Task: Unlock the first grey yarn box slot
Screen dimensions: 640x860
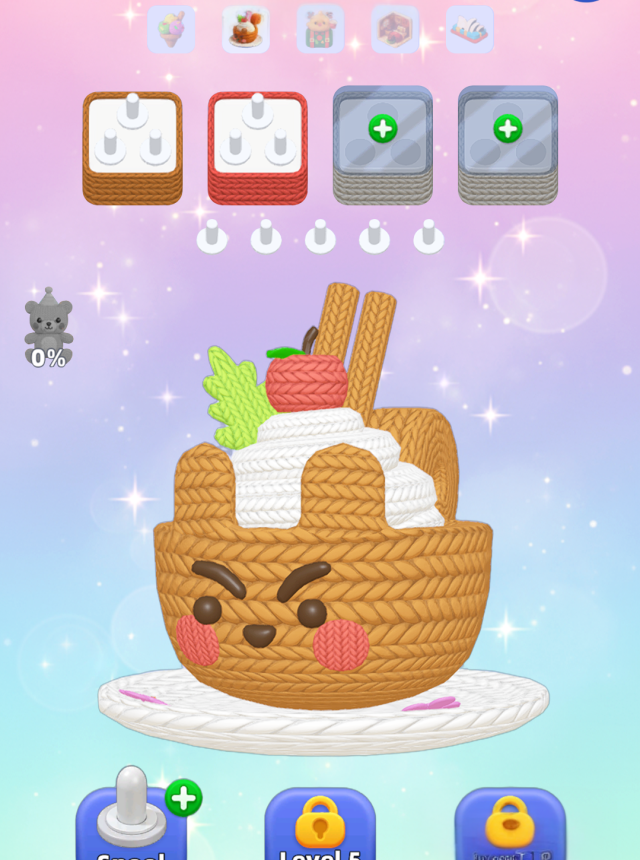Action: pos(383,129)
